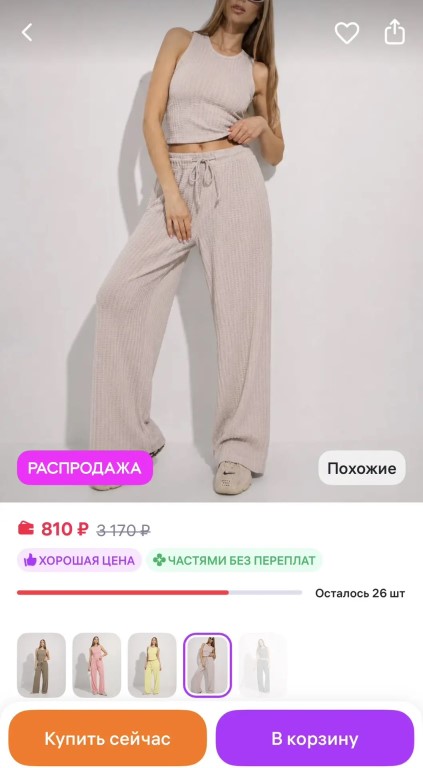Select the pink color variant thumbnail

click(96, 665)
